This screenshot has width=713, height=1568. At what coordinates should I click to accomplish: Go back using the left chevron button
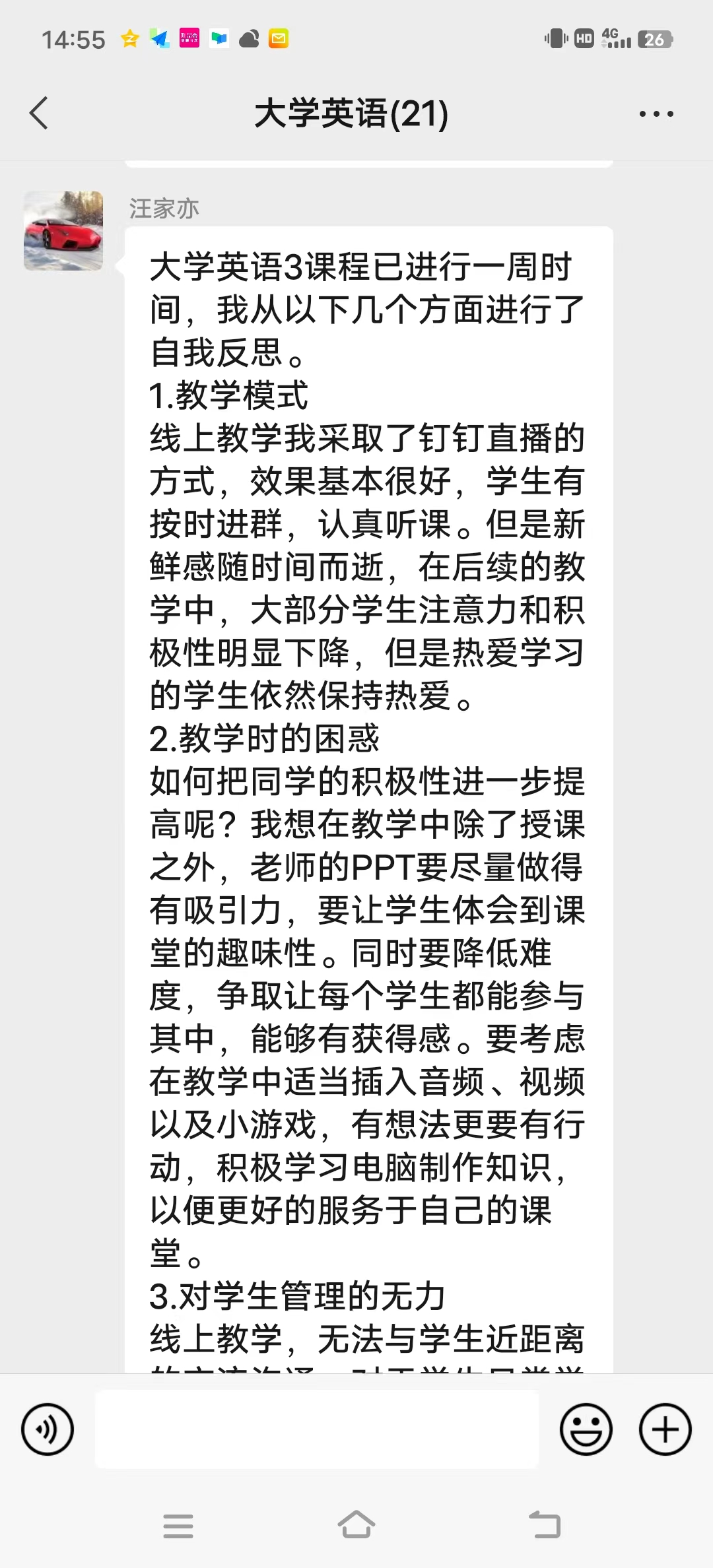click(38, 114)
